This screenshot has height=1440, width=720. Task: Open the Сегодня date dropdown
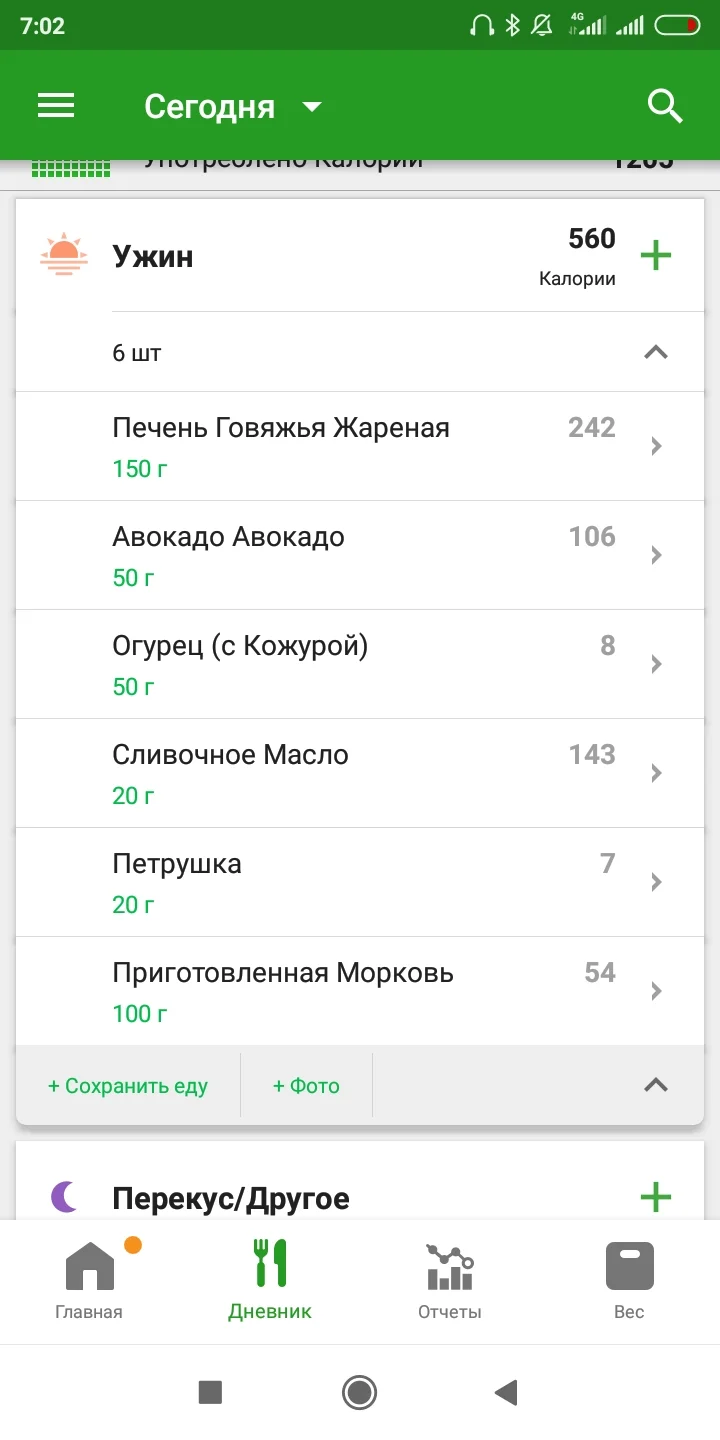pos(232,106)
